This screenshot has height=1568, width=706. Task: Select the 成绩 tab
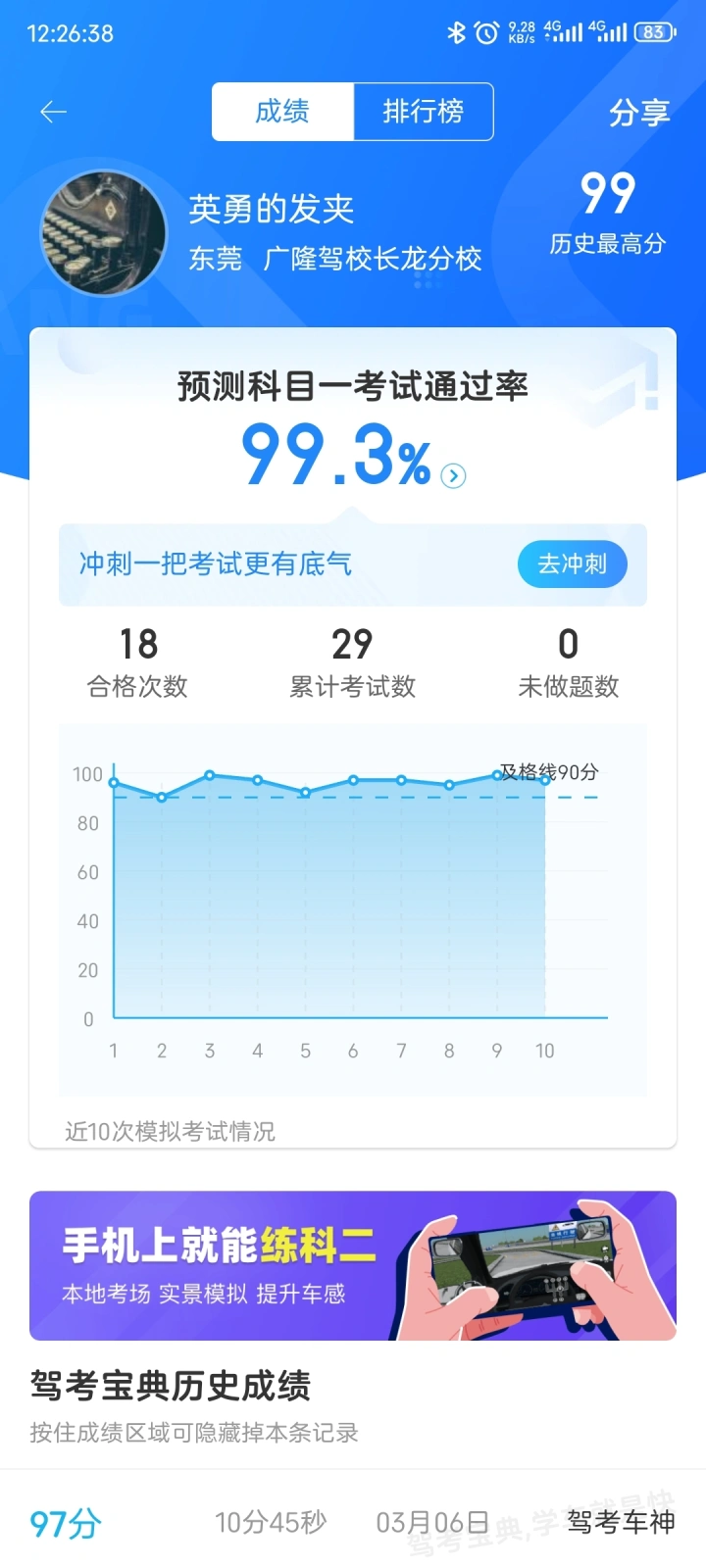(x=282, y=112)
